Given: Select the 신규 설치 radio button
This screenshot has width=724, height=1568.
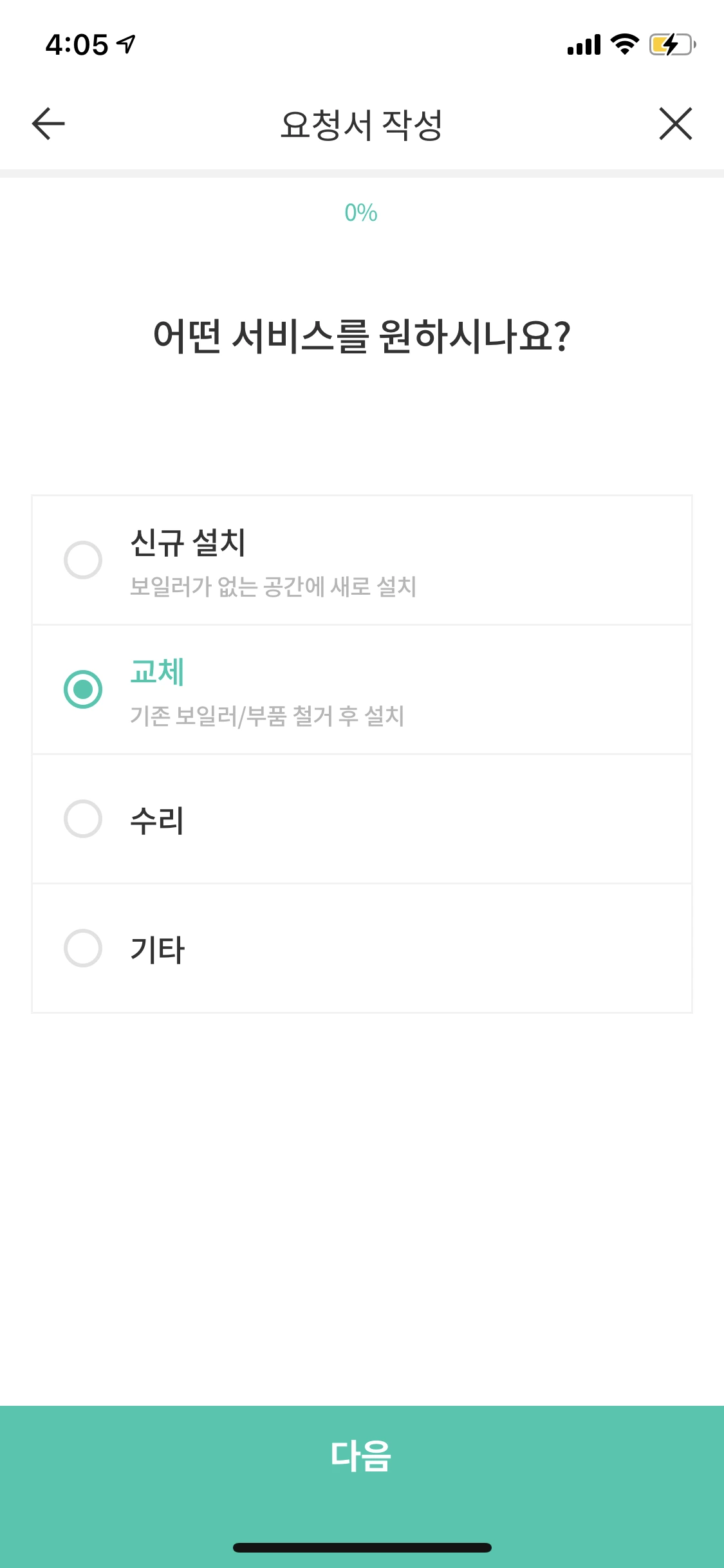Looking at the screenshot, I should click(83, 561).
